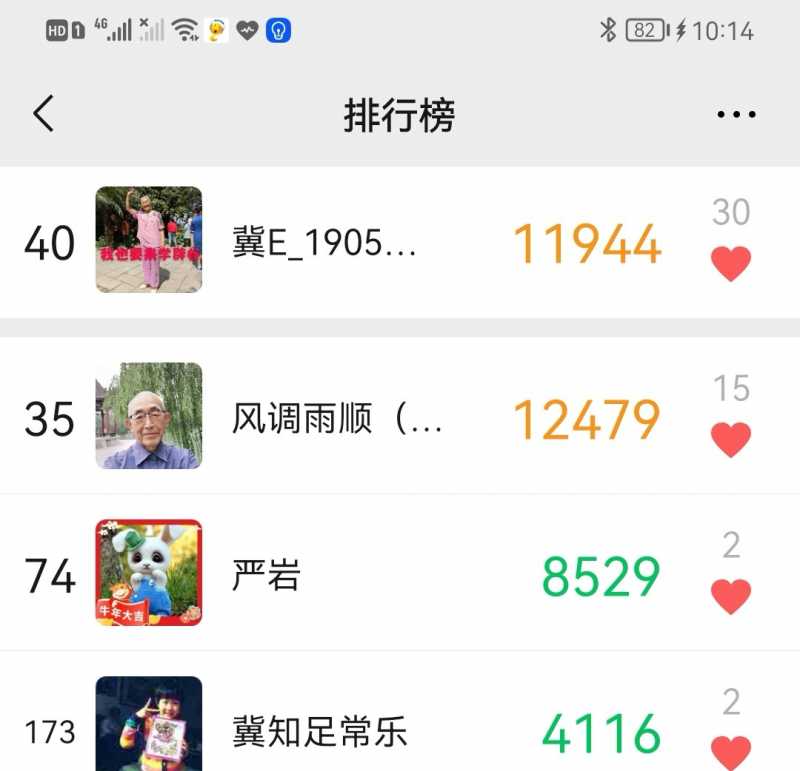The width and height of the screenshot is (800, 771).
Task: Like 冀E_1905's step count
Action: 731,264
